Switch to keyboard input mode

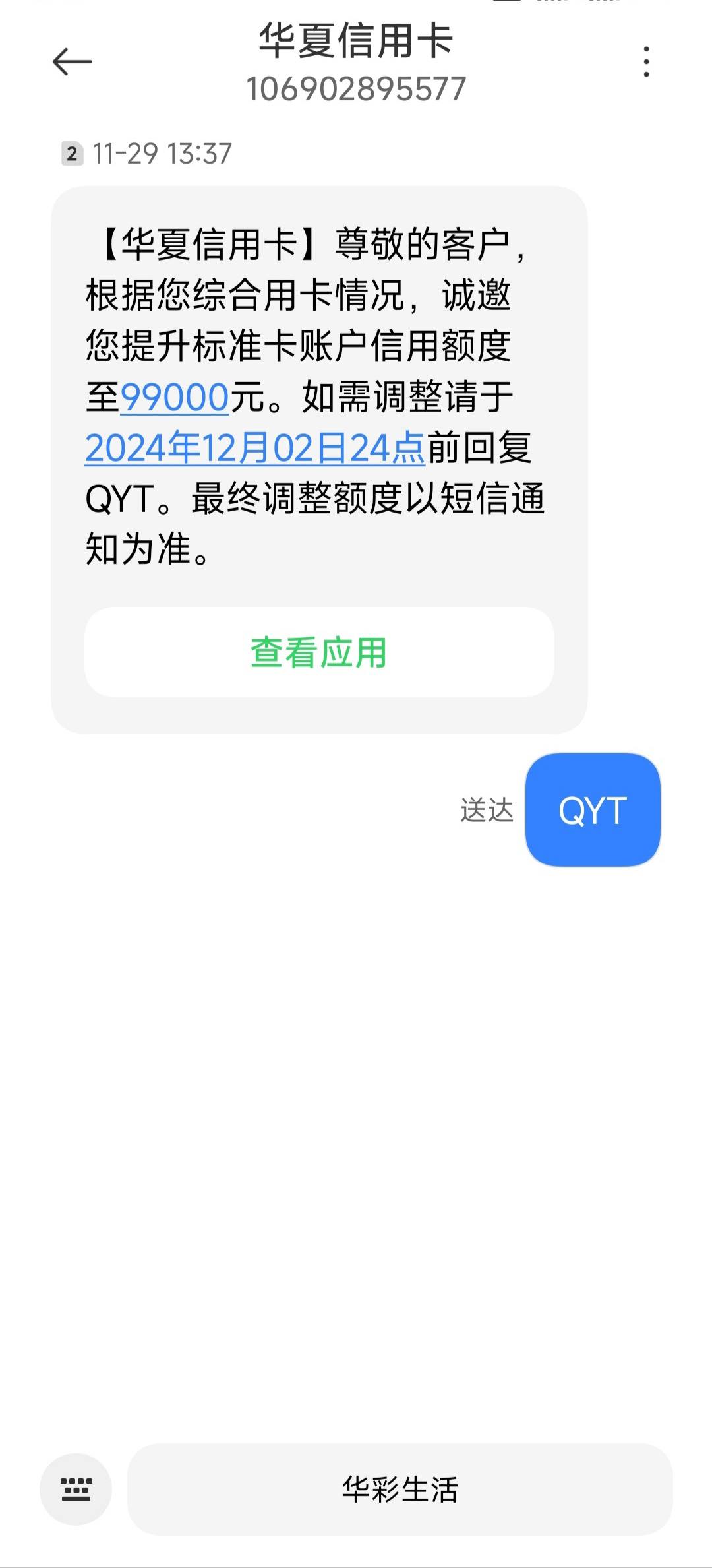(x=76, y=1489)
